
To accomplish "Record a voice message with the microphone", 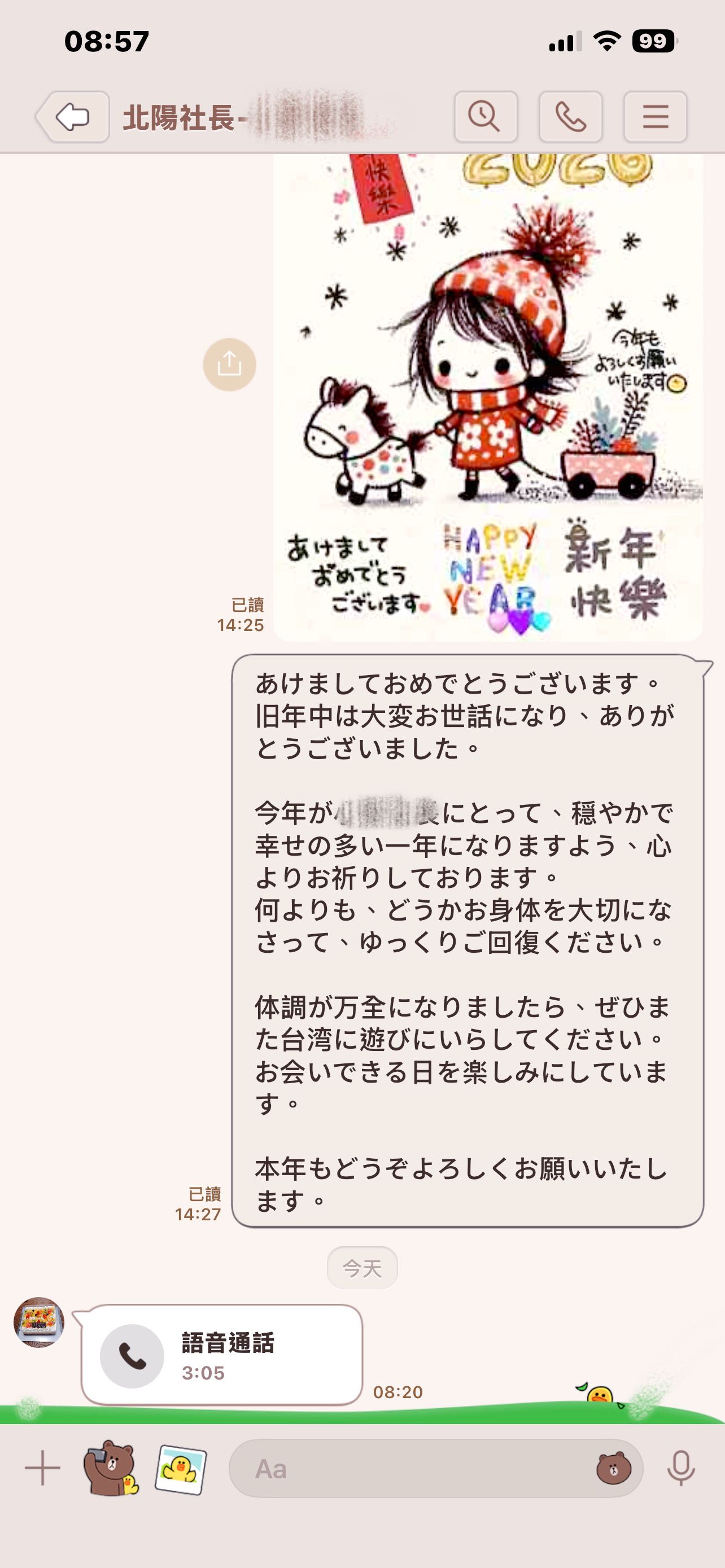I will [680, 1468].
